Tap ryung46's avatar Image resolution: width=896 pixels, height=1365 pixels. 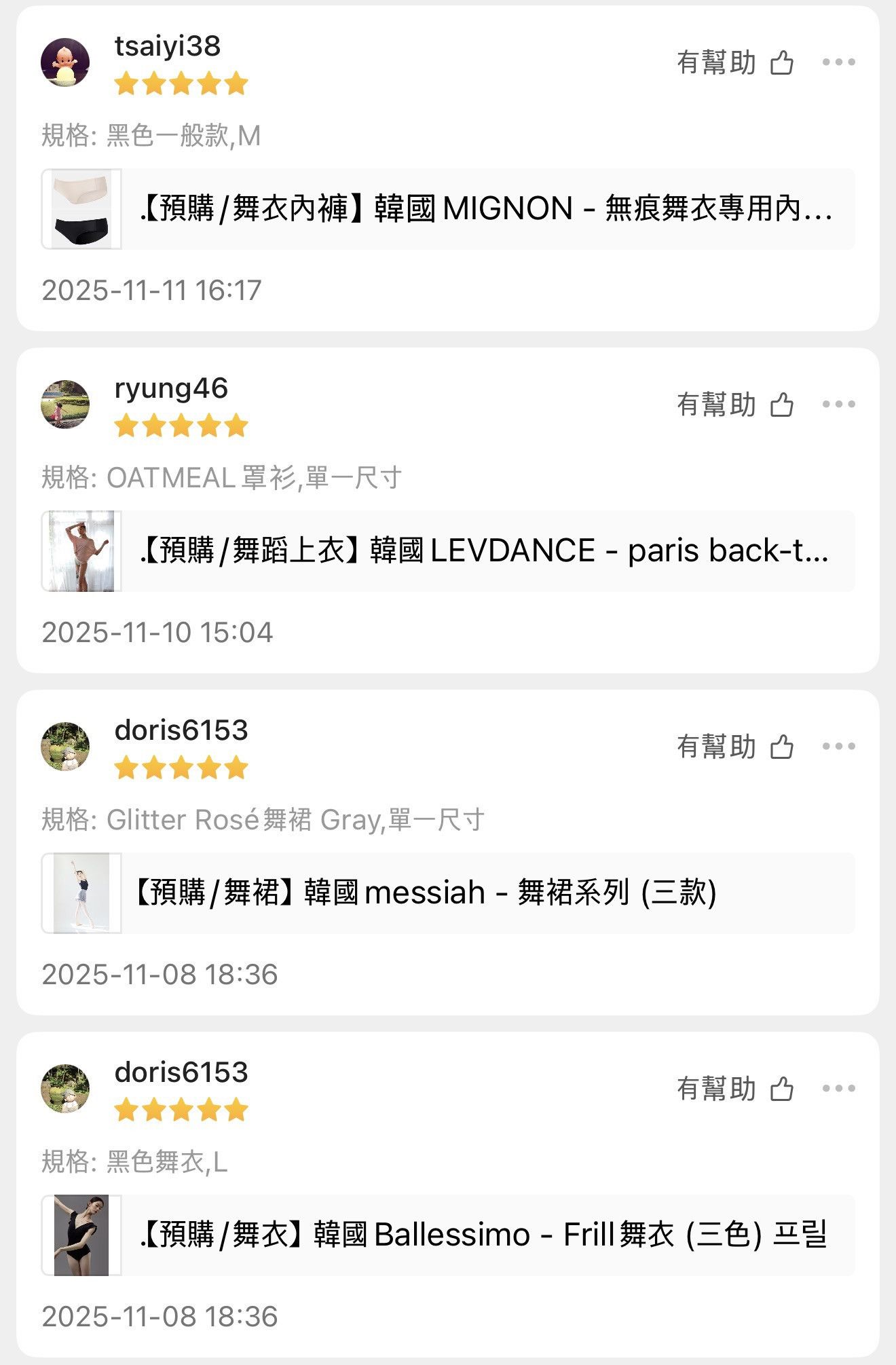65,405
